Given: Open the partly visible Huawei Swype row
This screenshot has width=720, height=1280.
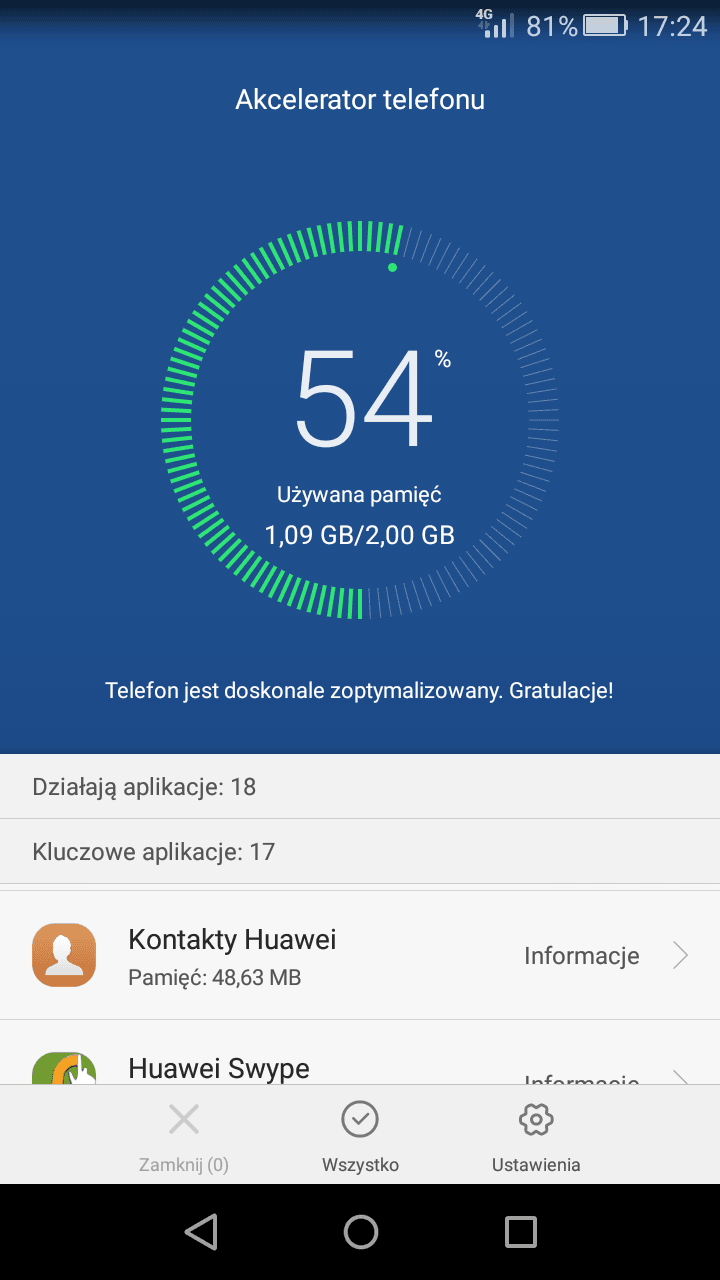Looking at the screenshot, I should point(360,1053).
